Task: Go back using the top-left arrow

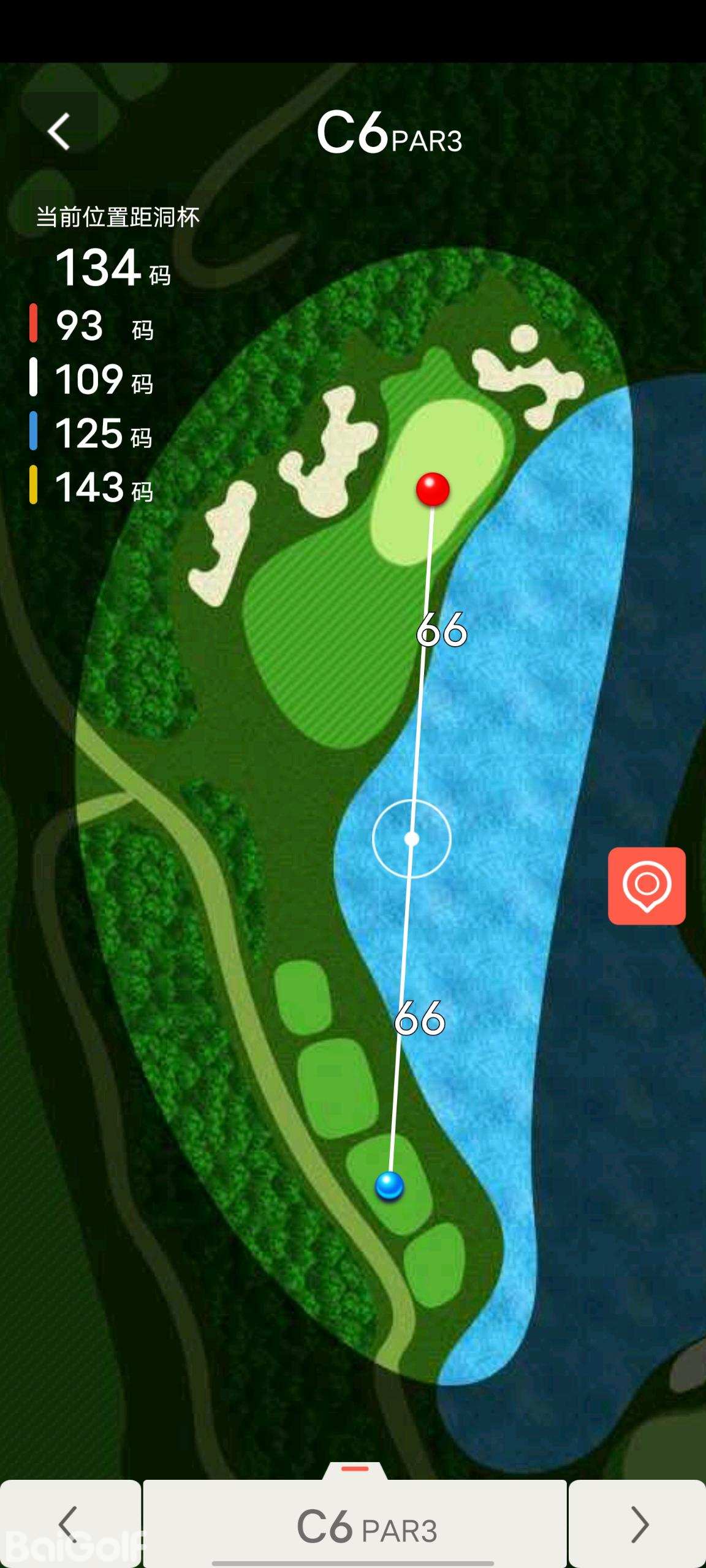Action: point(59,132)
